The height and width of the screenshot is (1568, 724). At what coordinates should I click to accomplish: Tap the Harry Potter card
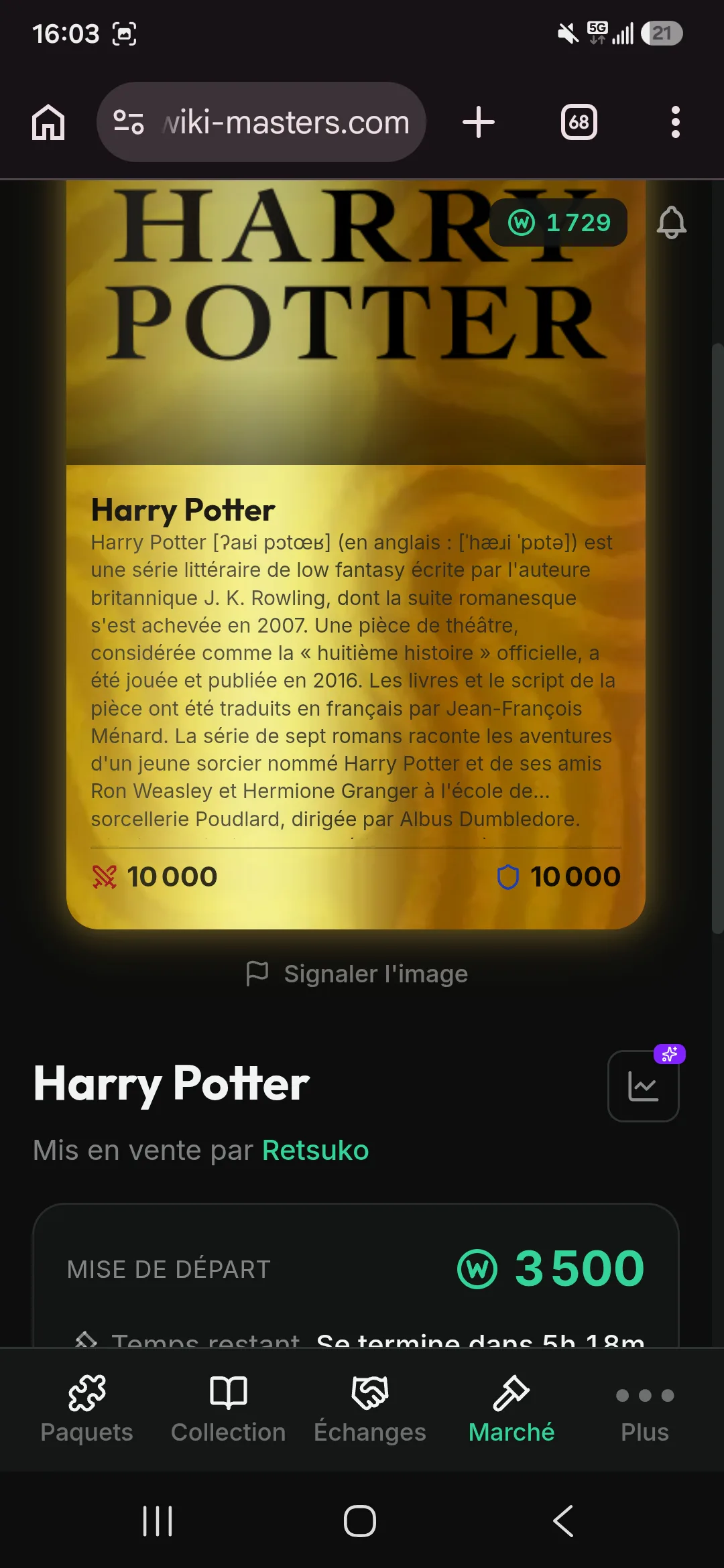356,555
